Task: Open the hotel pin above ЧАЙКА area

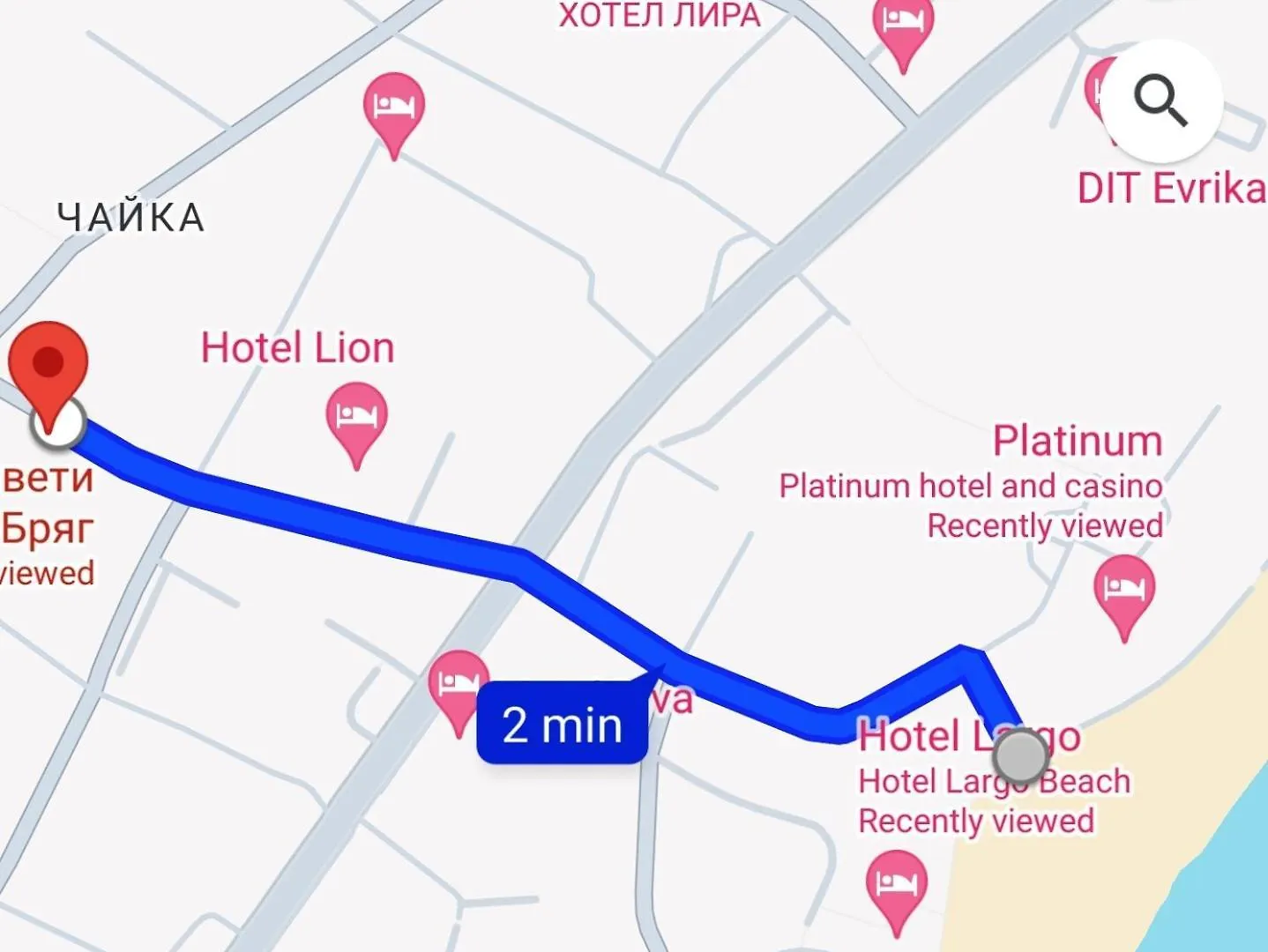Action: click(x=393, y=108)
